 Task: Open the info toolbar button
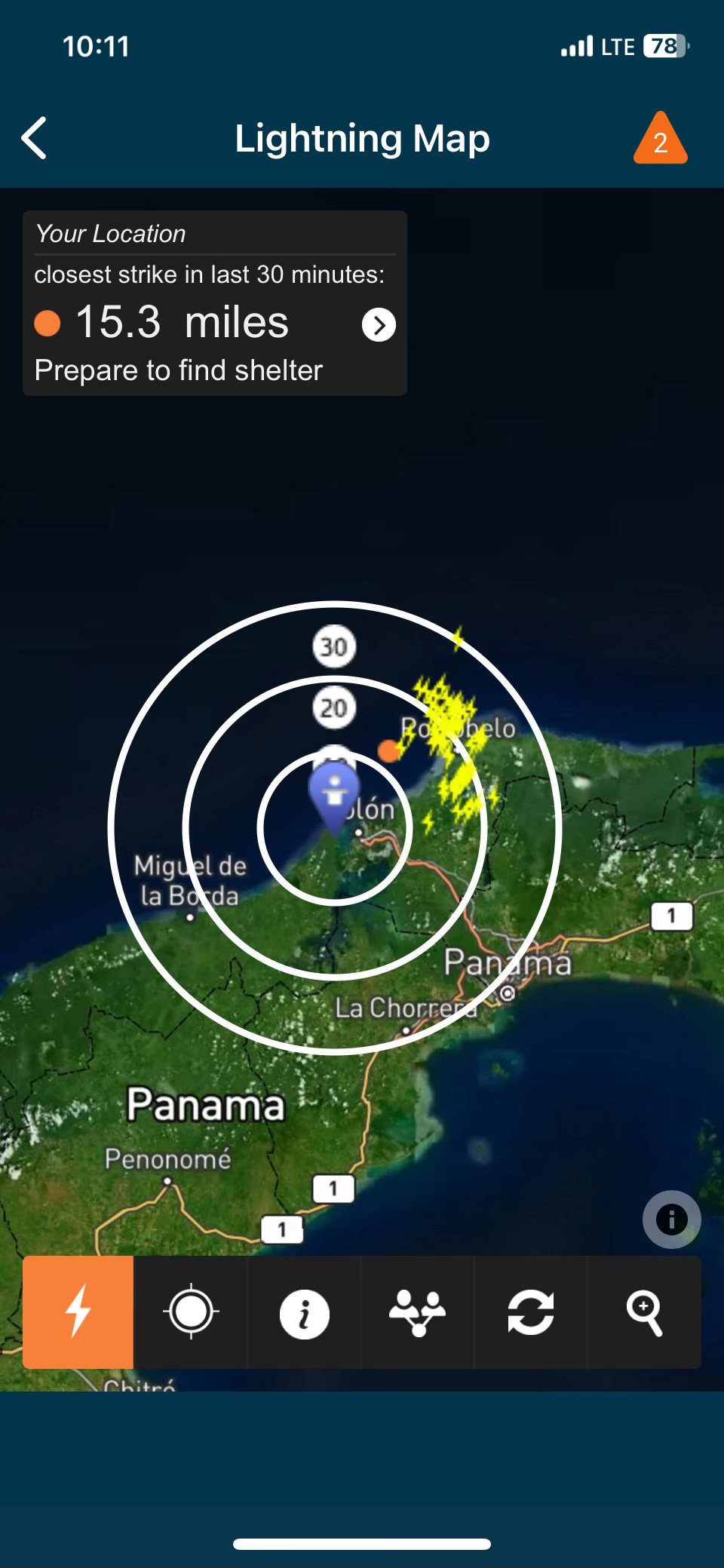(x=304, y=1312)
